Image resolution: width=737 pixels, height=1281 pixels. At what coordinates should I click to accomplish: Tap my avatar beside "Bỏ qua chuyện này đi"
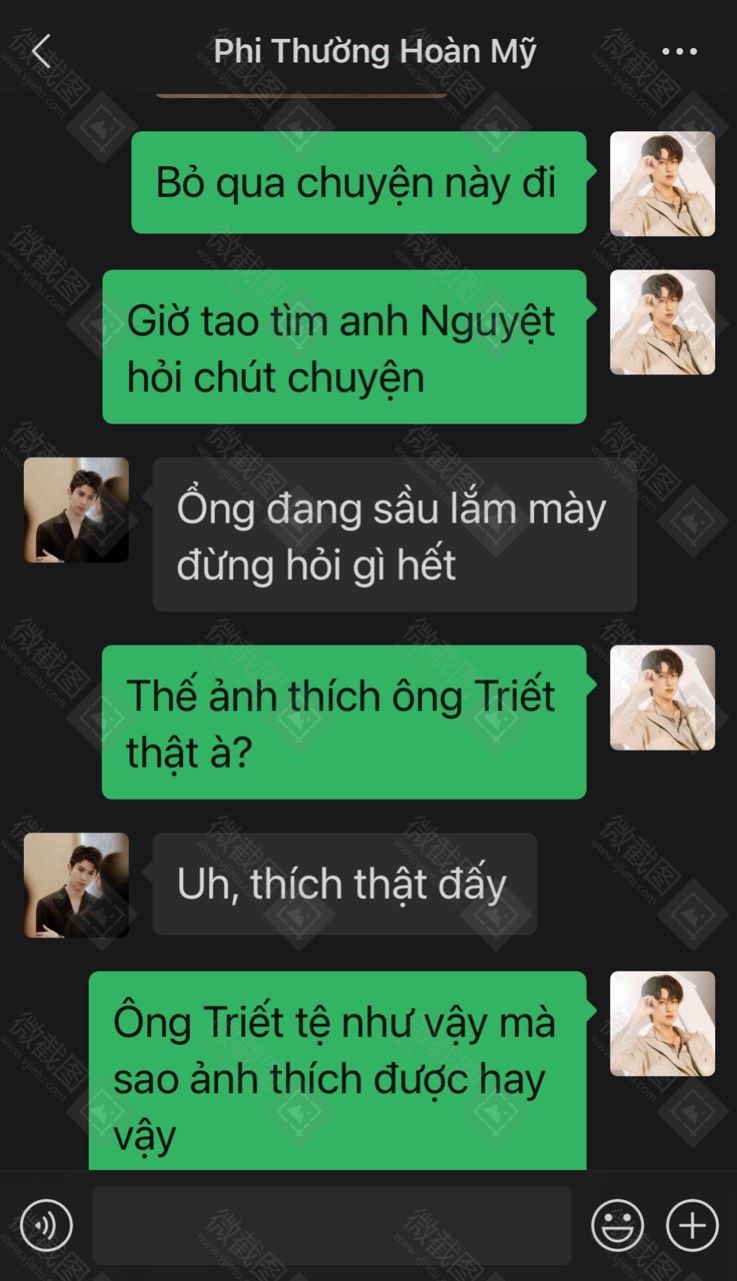[x=663, y=184]
